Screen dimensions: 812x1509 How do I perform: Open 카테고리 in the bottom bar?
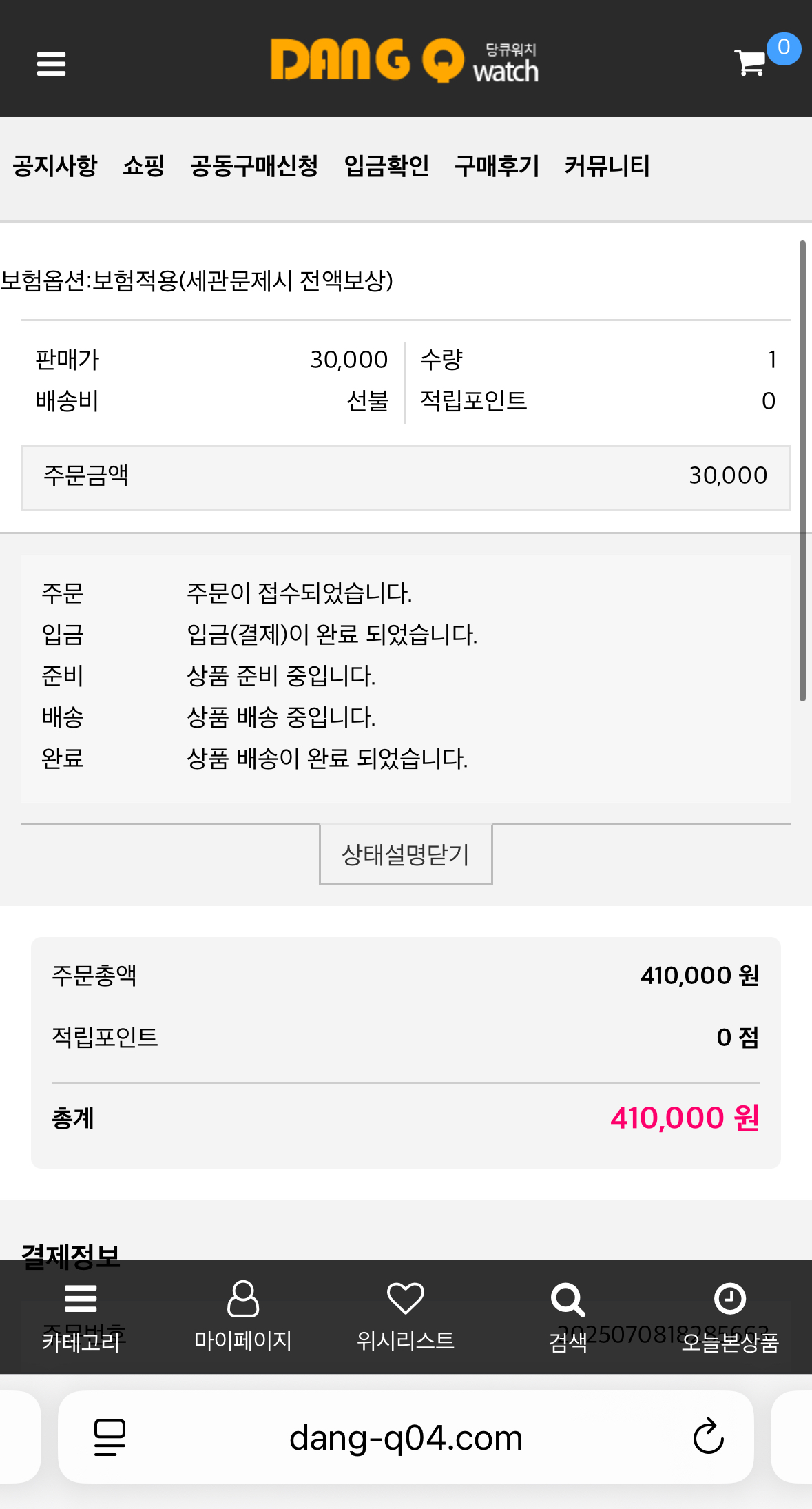tap(81, 1317)
